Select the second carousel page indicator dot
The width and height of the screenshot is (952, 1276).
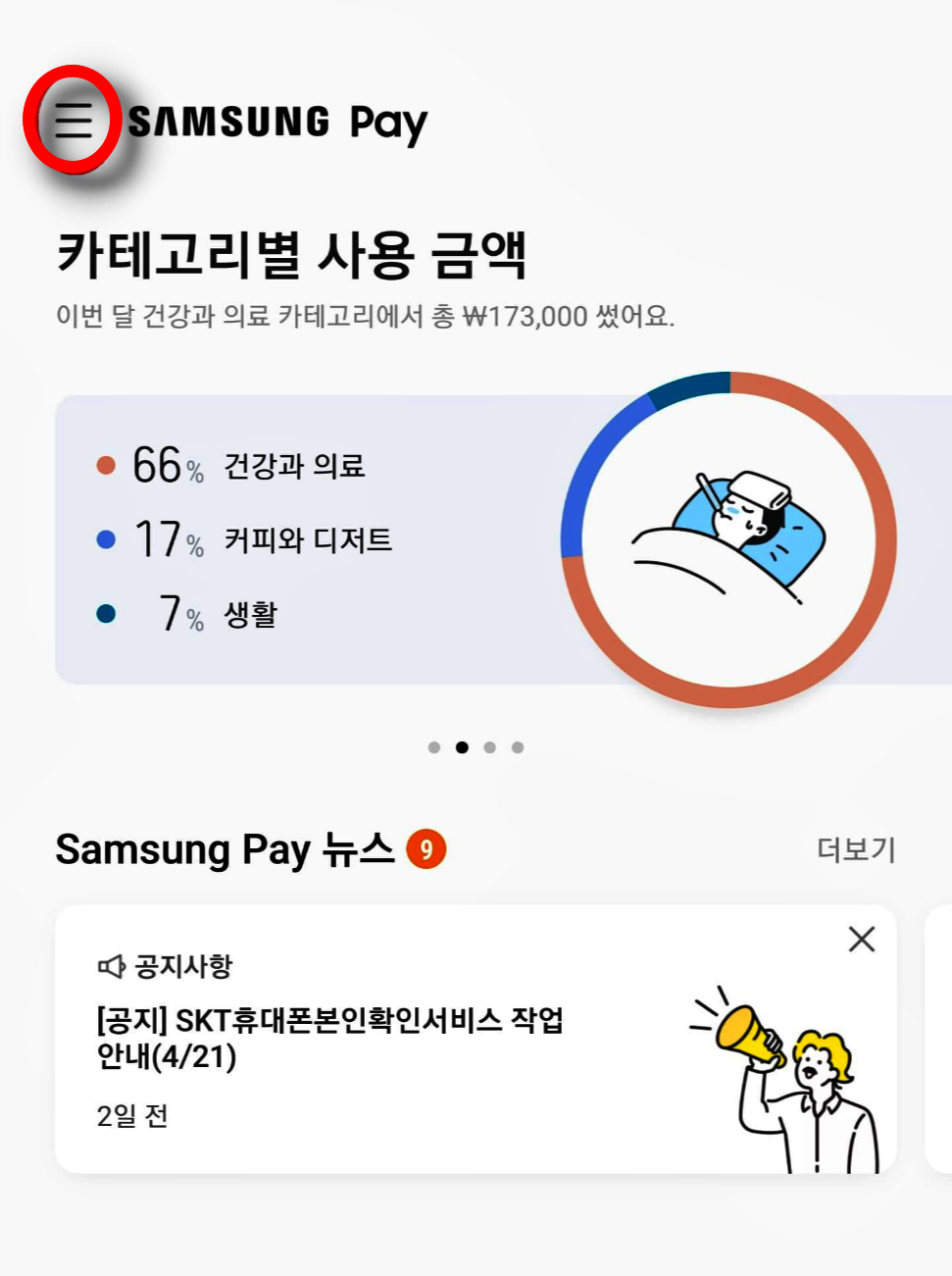462,746
